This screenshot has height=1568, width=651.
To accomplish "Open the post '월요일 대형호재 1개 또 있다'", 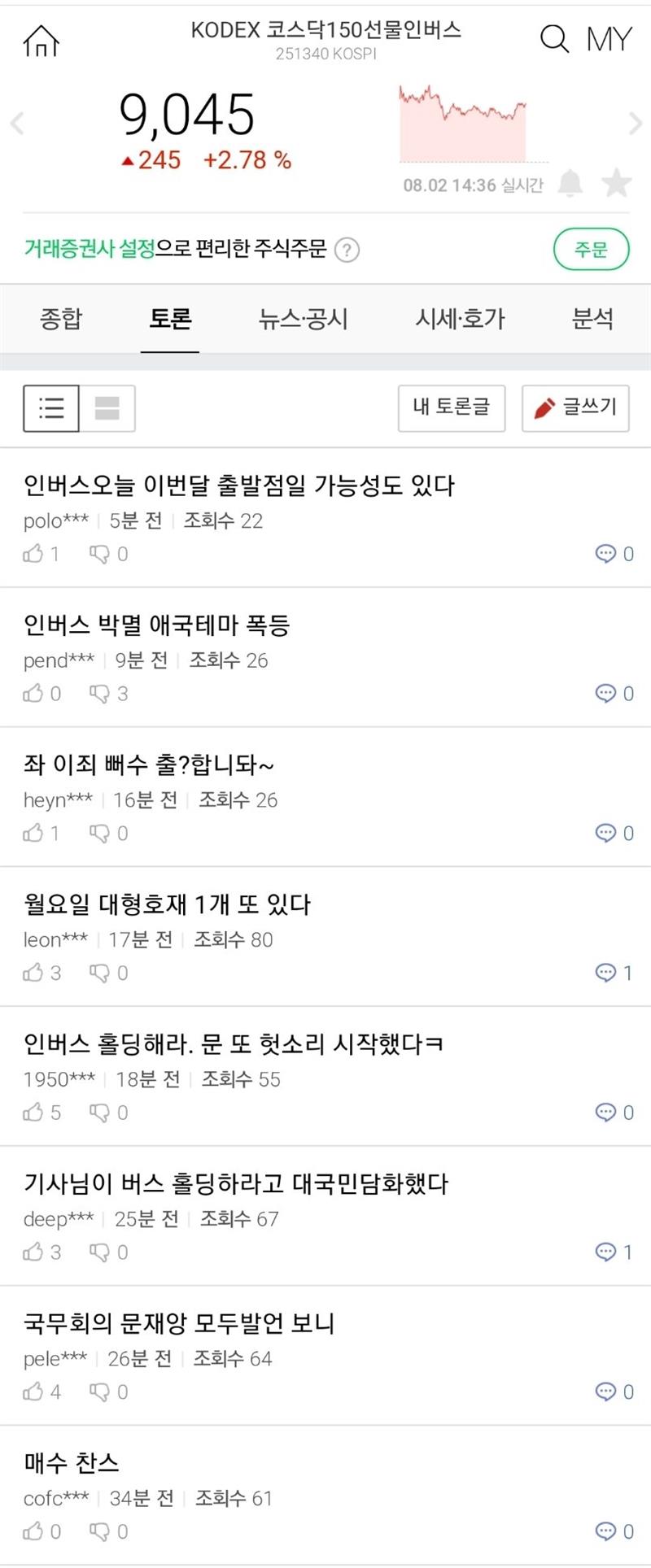I will click(x=167, y=904).
